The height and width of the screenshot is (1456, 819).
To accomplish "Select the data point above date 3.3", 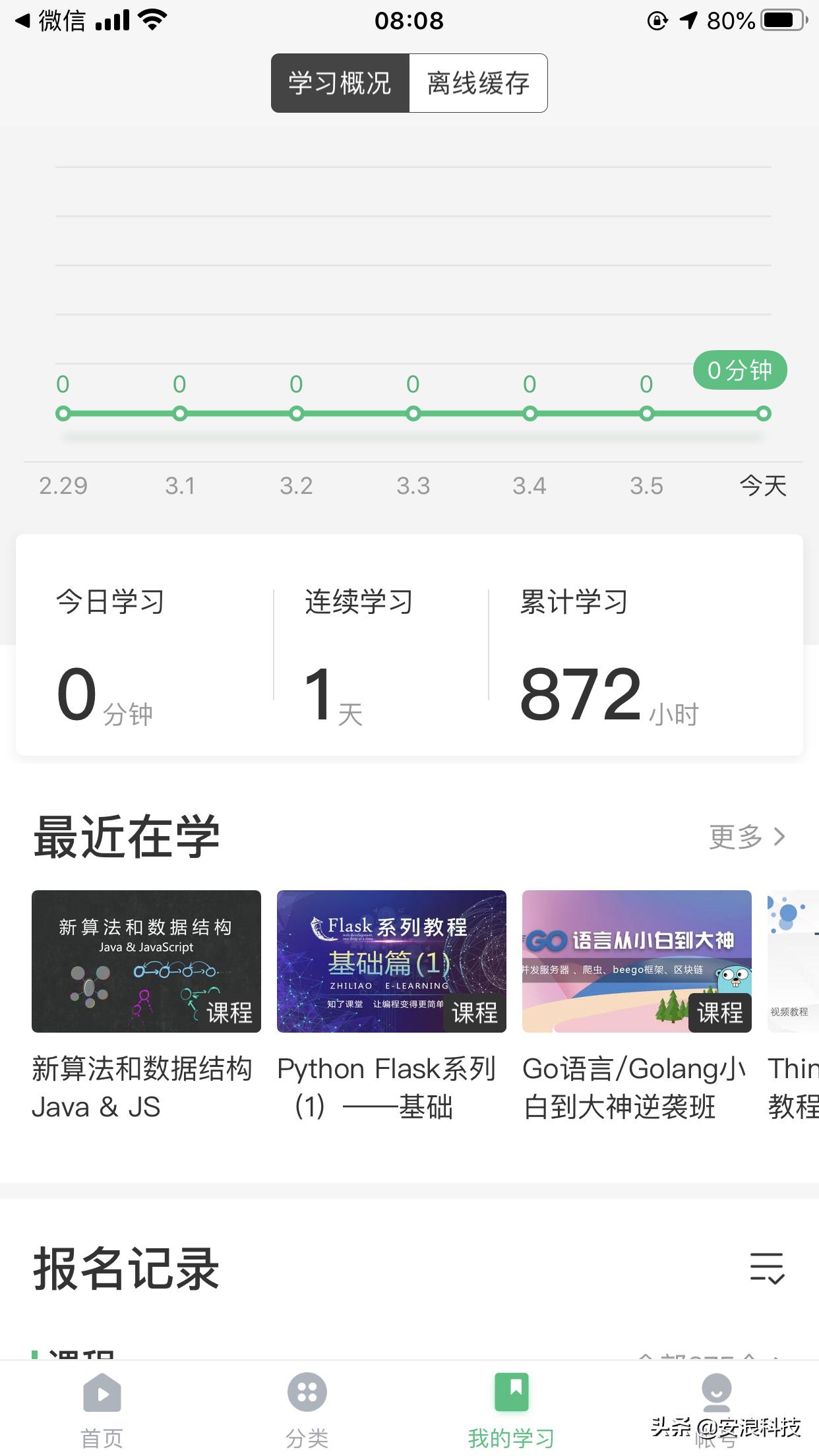I will pos(413,413).
